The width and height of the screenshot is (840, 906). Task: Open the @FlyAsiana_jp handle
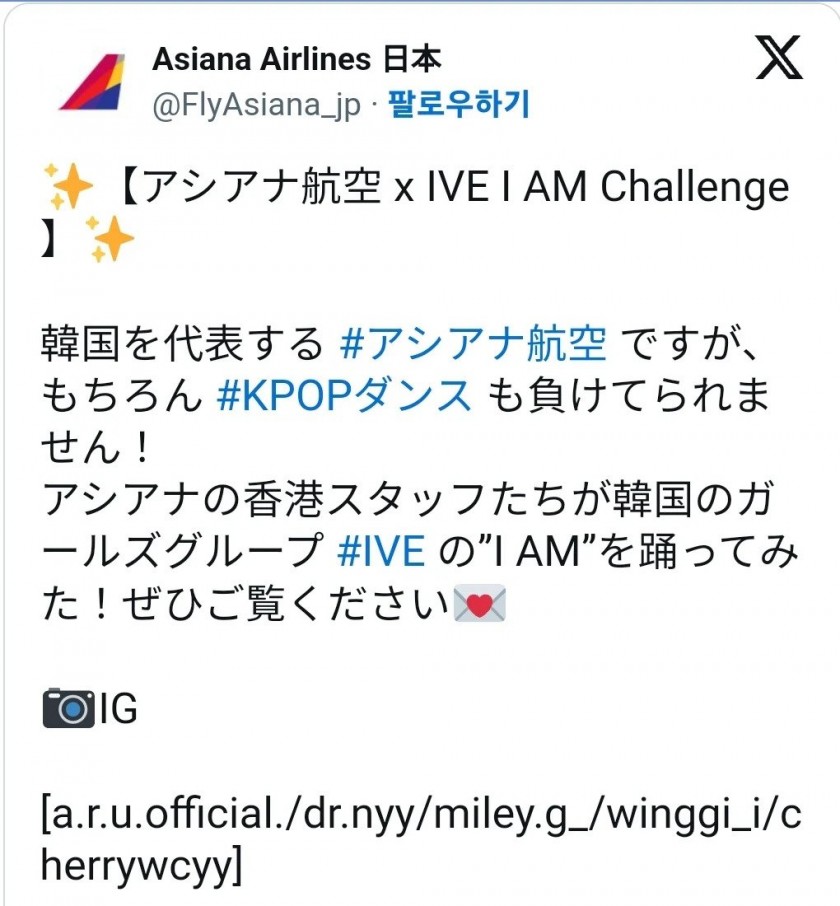pyautogui.click(x=256, y=106)
